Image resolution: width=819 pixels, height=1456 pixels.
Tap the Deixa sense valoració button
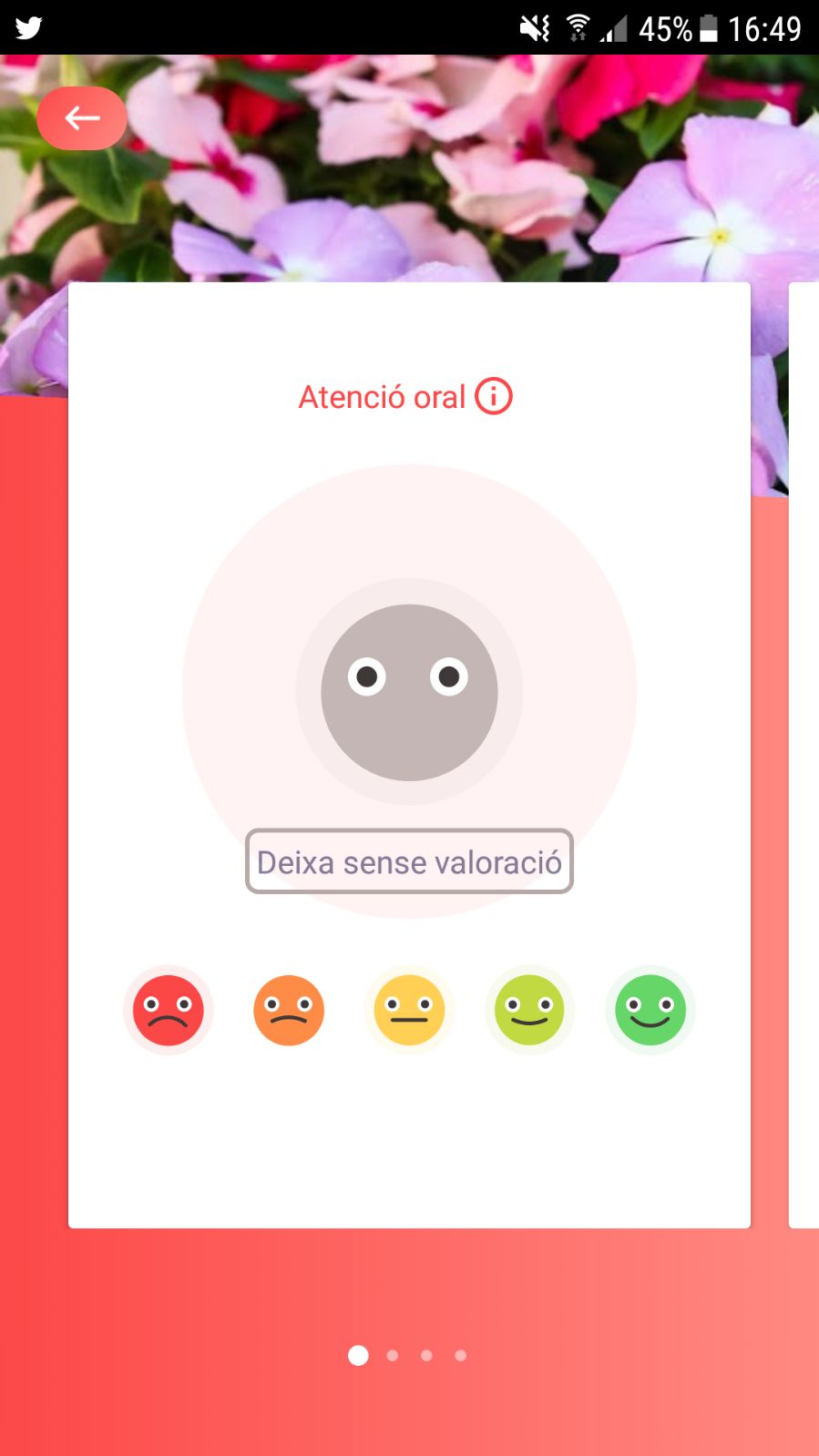click(409, 861)
